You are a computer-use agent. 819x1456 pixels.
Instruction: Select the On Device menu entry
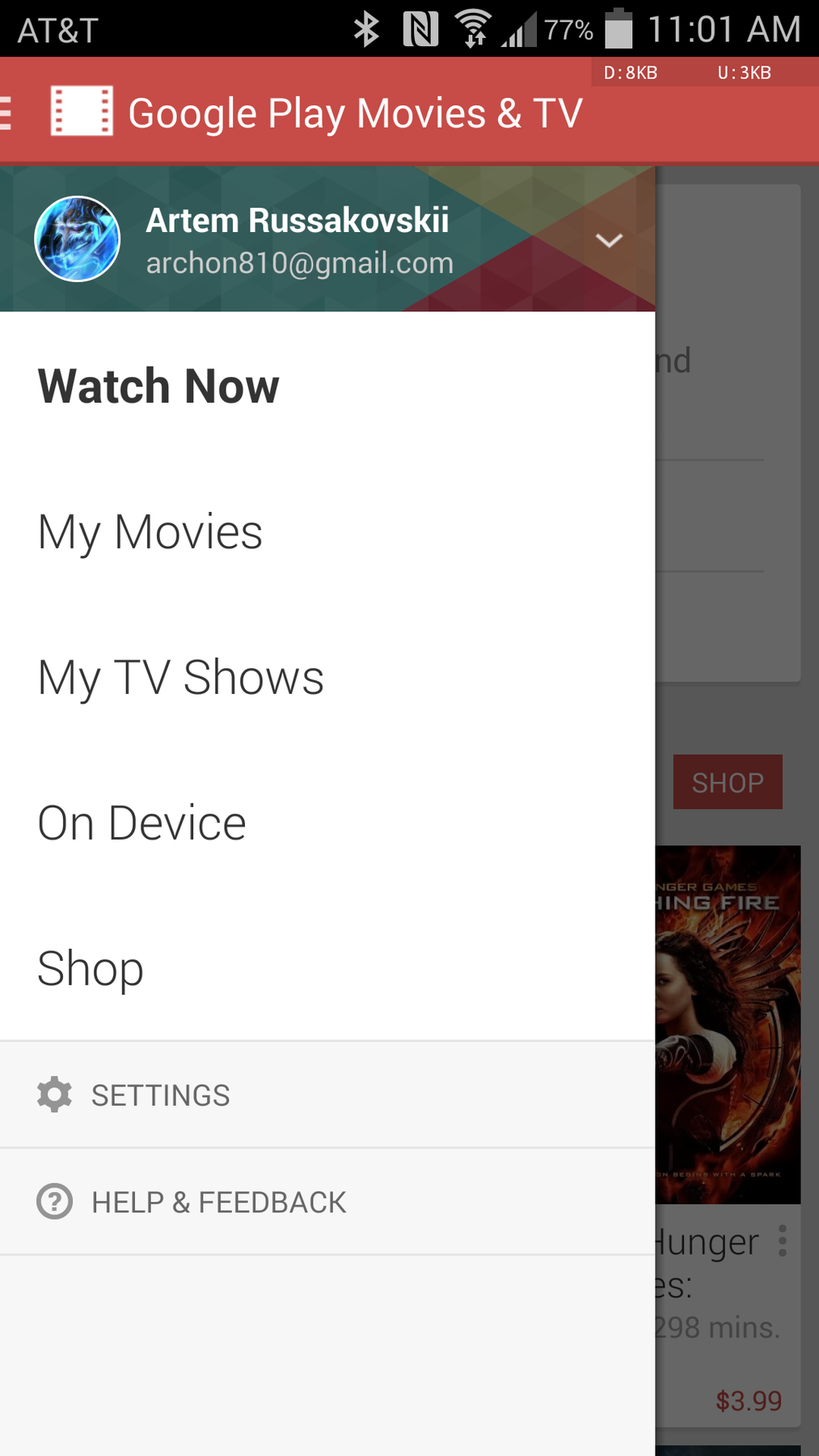[141, 822]
